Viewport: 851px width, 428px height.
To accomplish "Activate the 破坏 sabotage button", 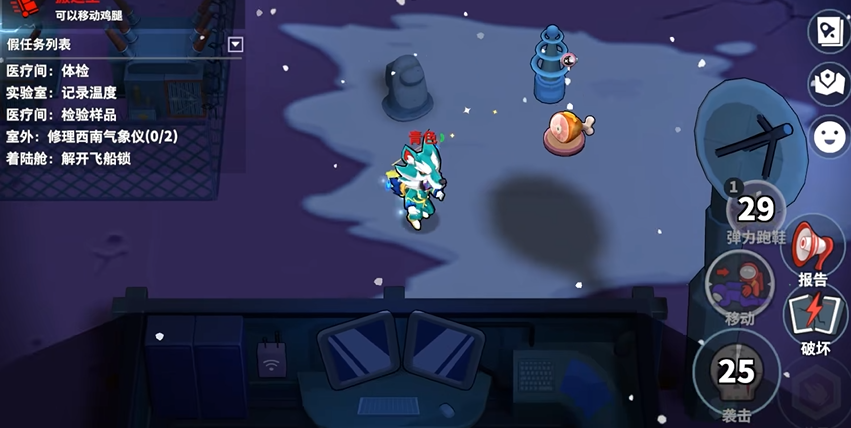I will (x=817, y=314).
